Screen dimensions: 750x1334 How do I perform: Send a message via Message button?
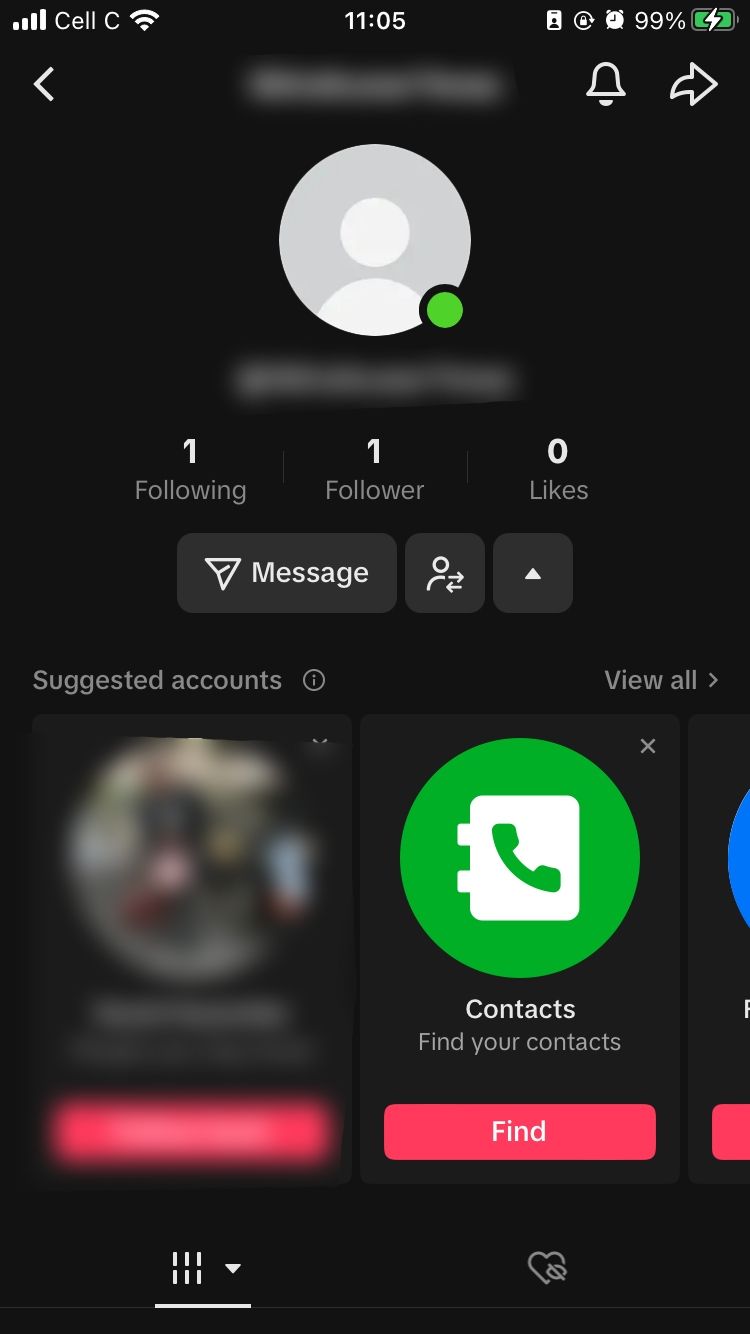pos(287,573)
